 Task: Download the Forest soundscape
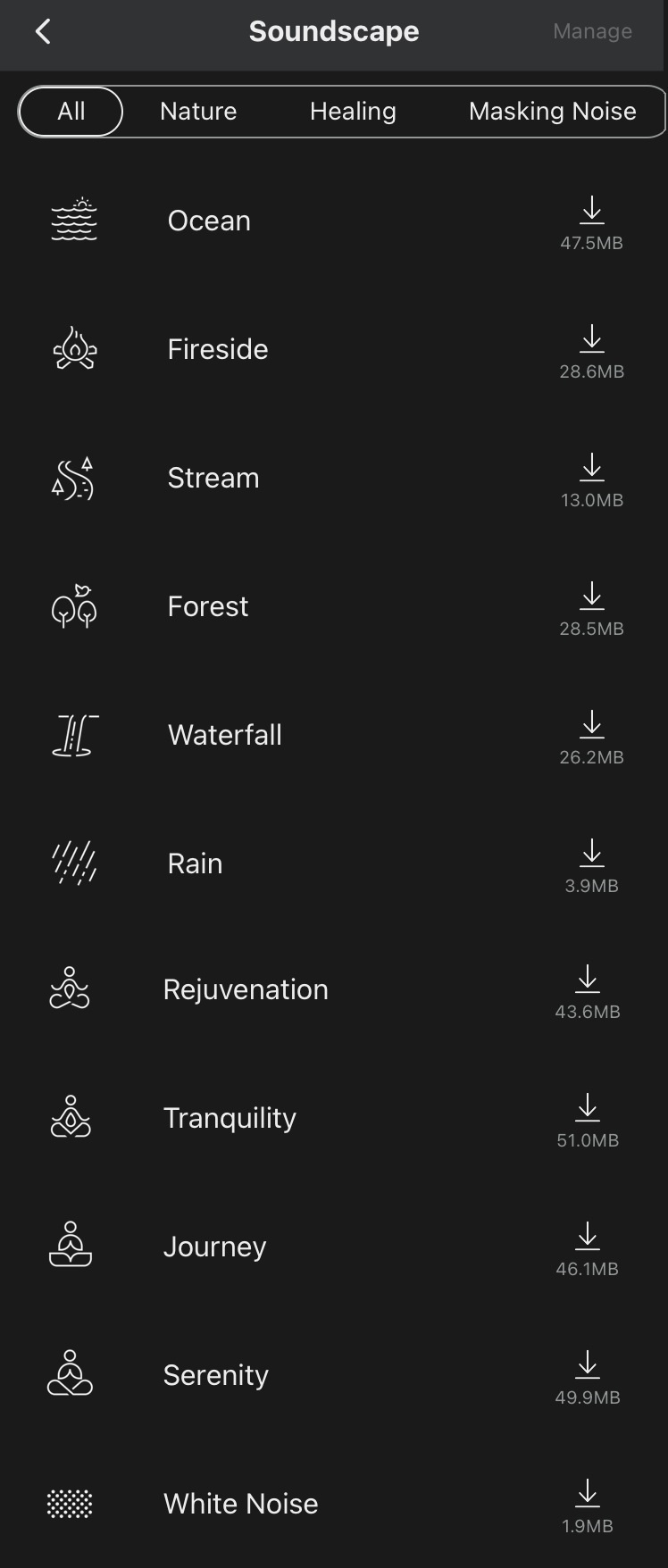pos(591,597)
